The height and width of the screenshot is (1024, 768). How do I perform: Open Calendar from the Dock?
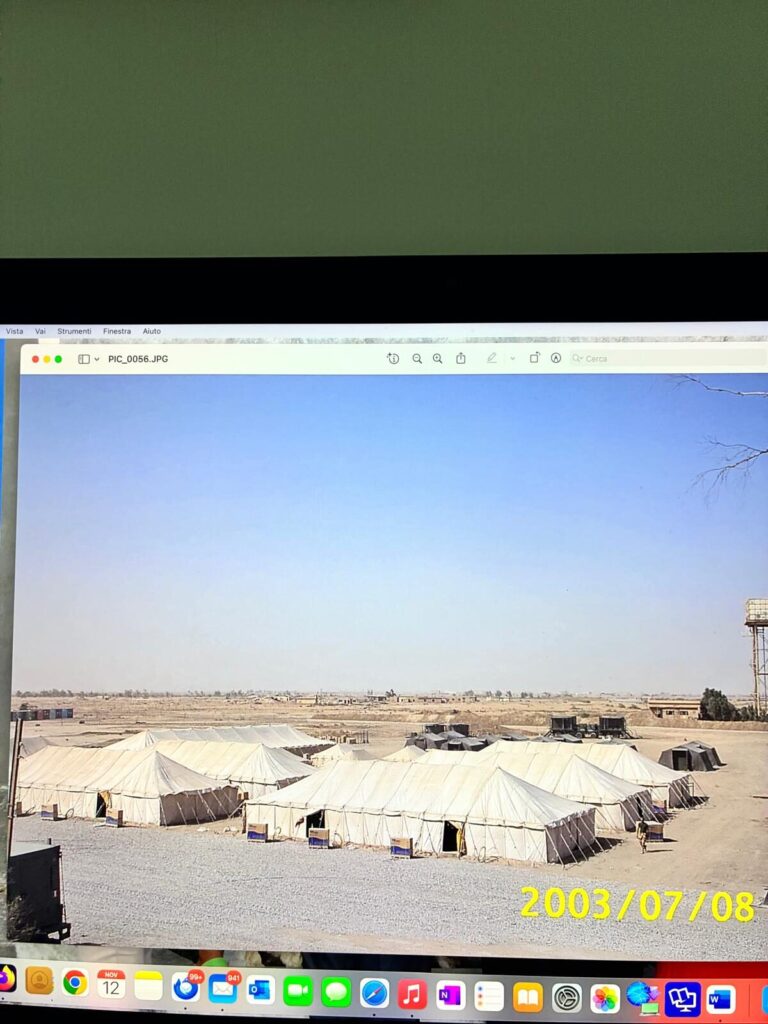(111, 984)
